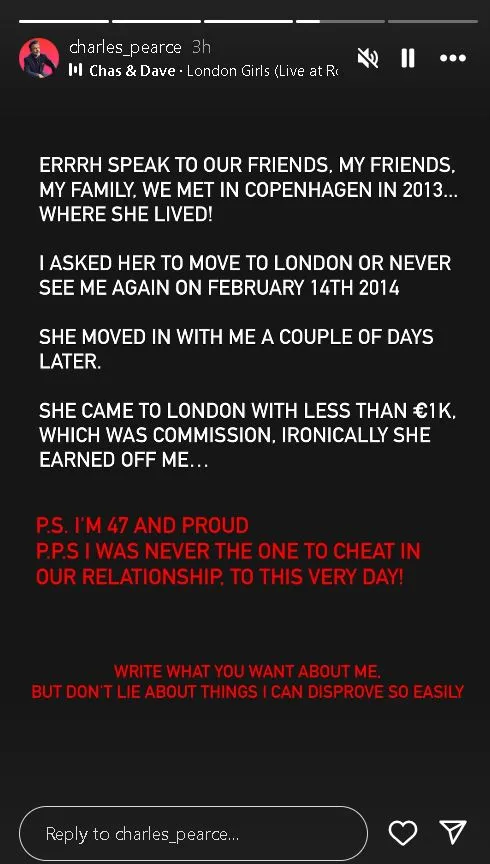Open the Chas & Dave song attribution
This screenshot has height=864, width=490.
(204, 71)
